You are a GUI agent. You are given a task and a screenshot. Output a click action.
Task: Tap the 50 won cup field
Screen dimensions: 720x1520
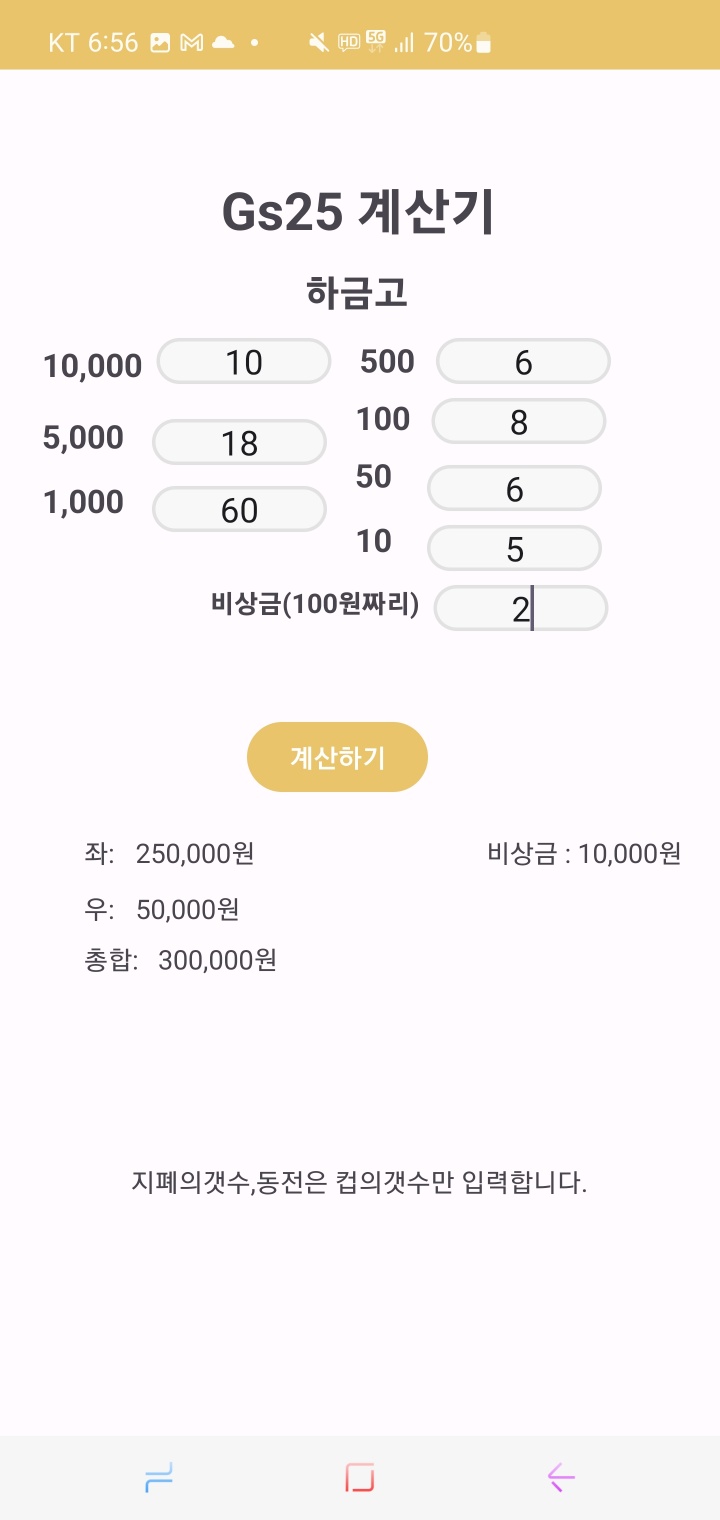514,488
